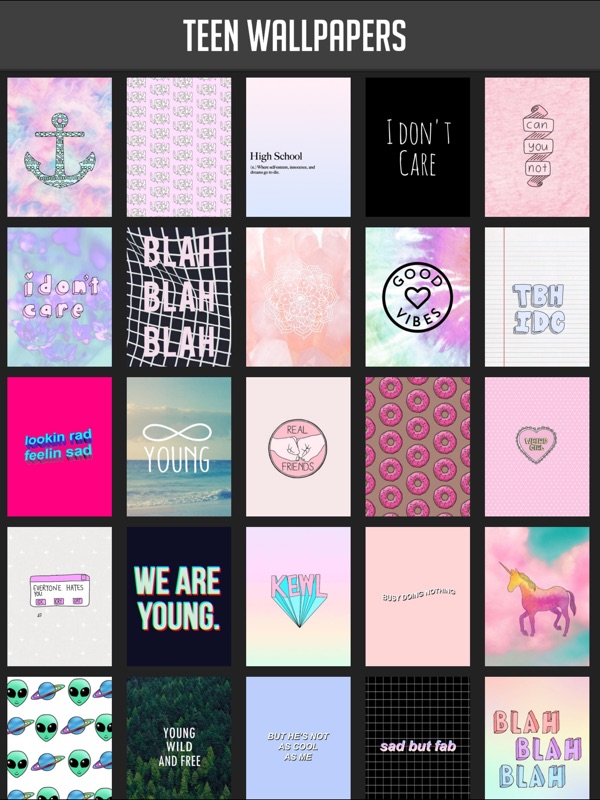Screen dimensions: 600x800
Task: View the 'Everyone hates you' wallpaper
Action: [60, 597]
